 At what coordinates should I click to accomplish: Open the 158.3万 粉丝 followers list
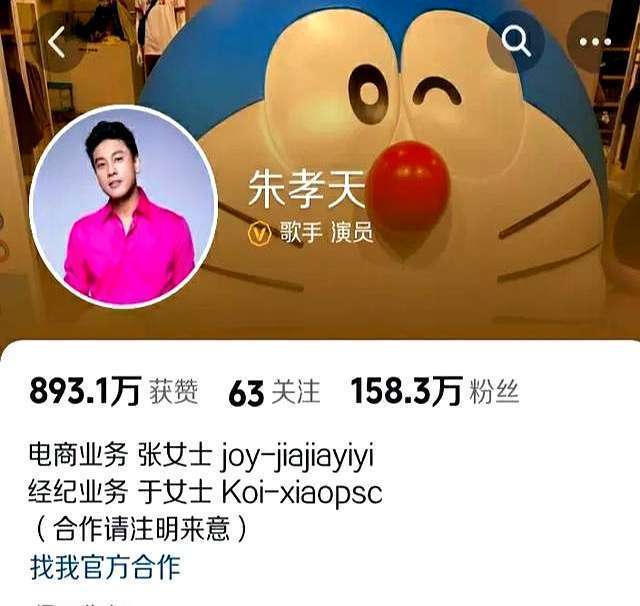click(x=434, y=392)
